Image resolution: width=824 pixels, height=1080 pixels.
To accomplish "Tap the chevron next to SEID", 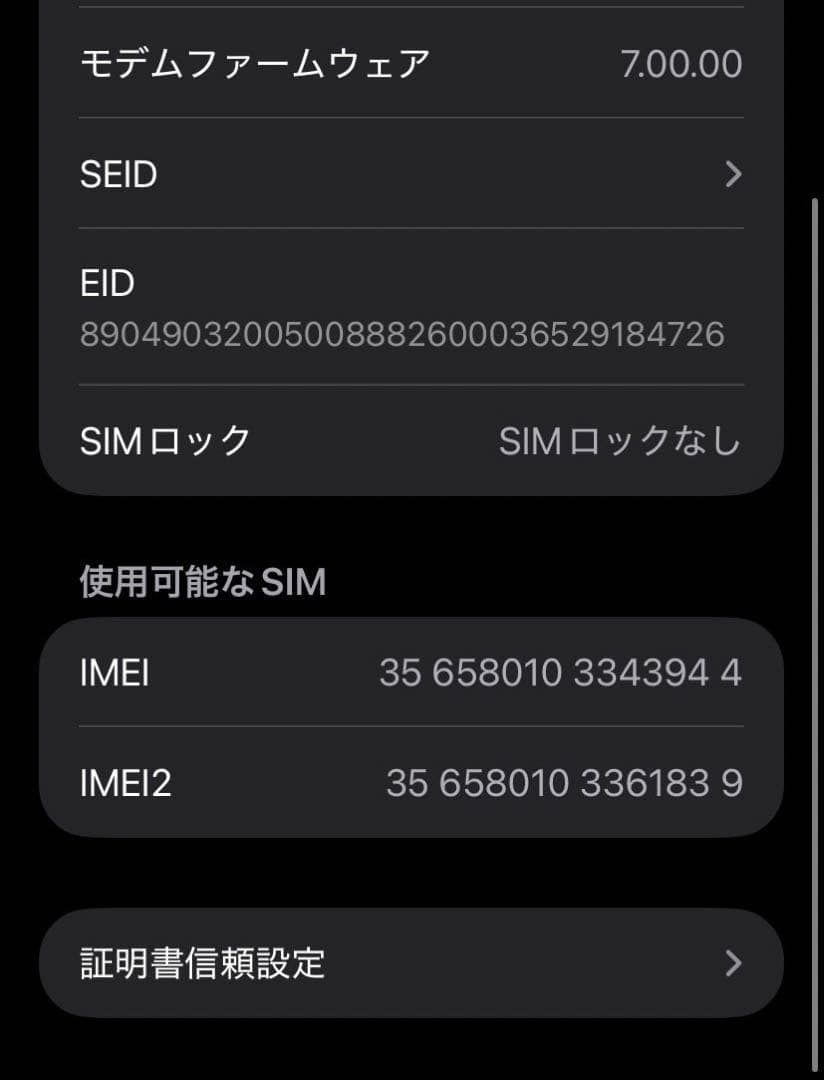I will point(731,173).
